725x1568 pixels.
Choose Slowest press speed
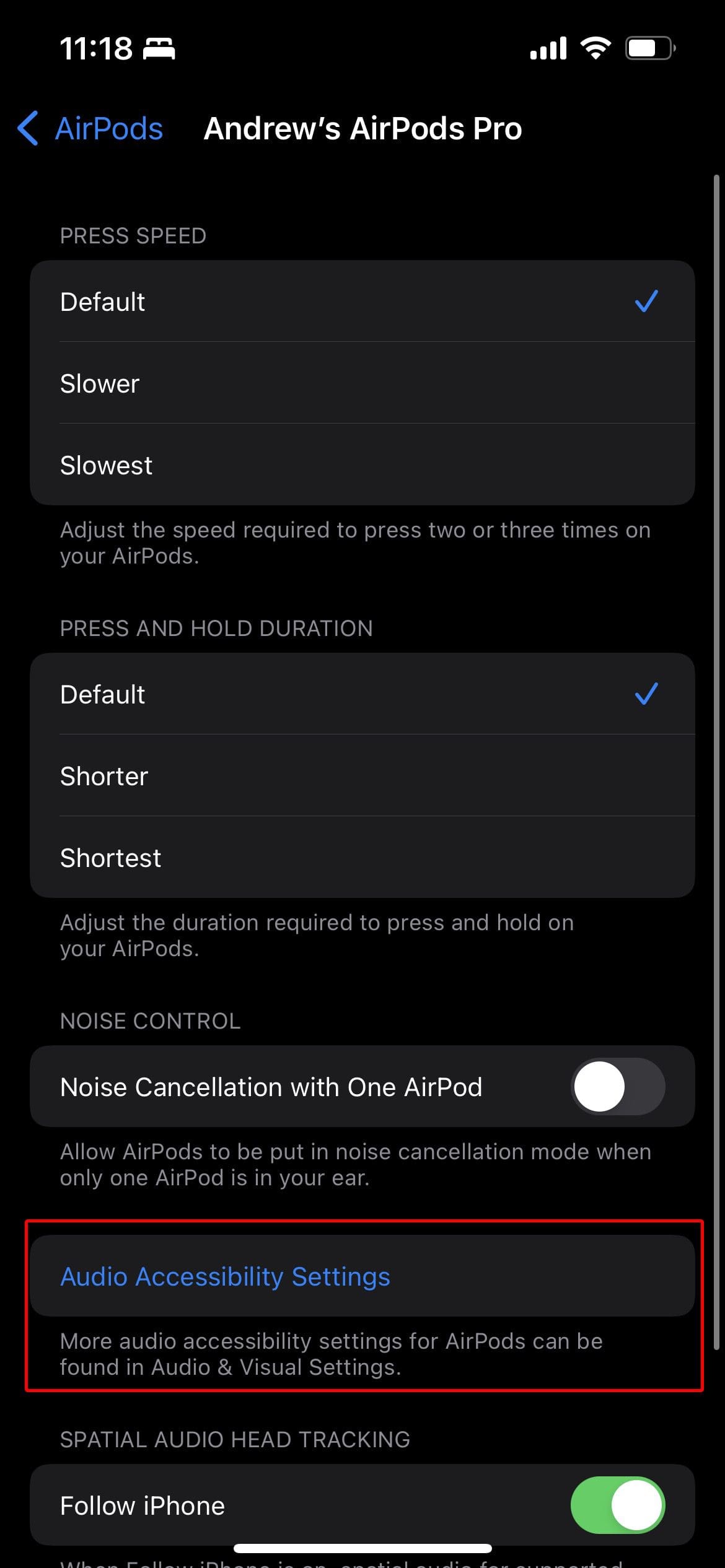point(362,465)
